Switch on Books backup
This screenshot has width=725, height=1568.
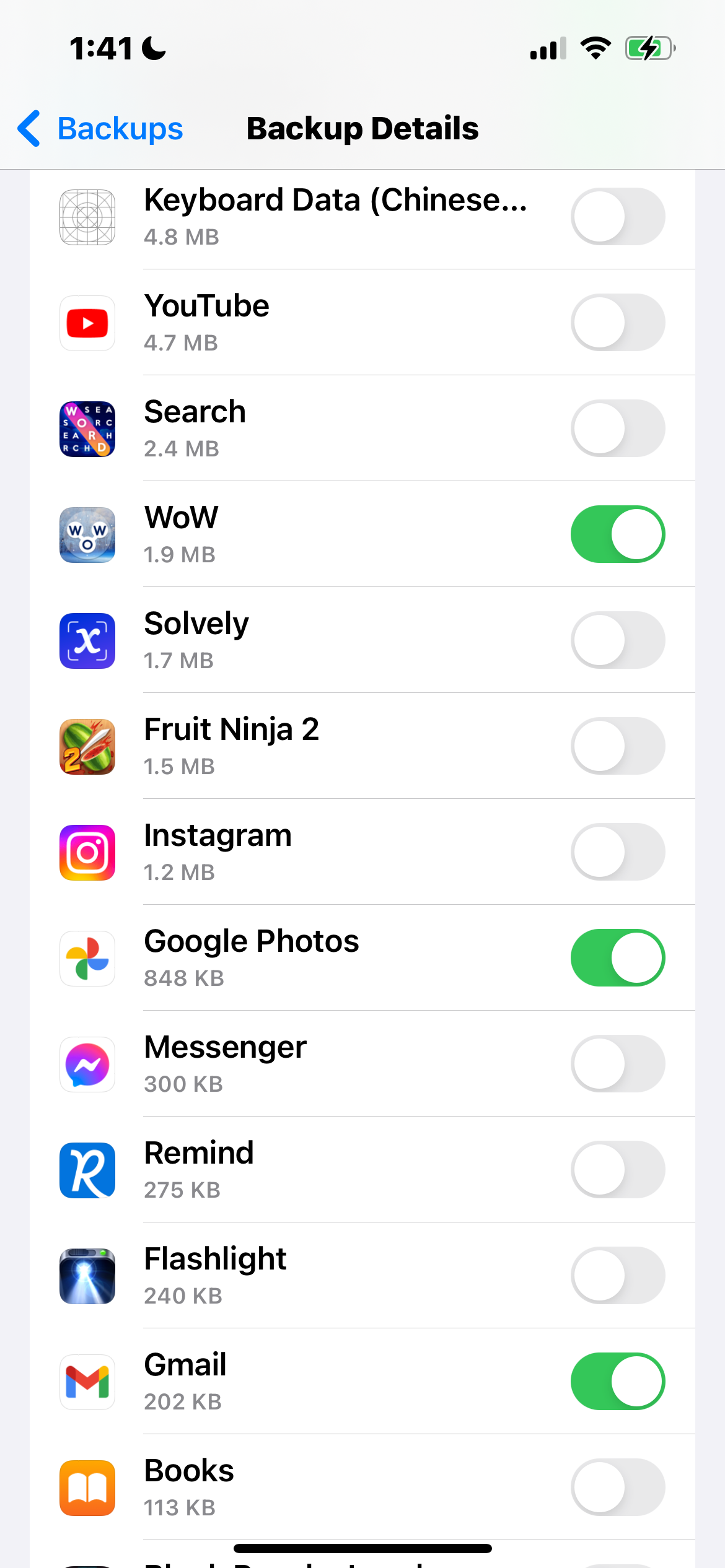617,1487
